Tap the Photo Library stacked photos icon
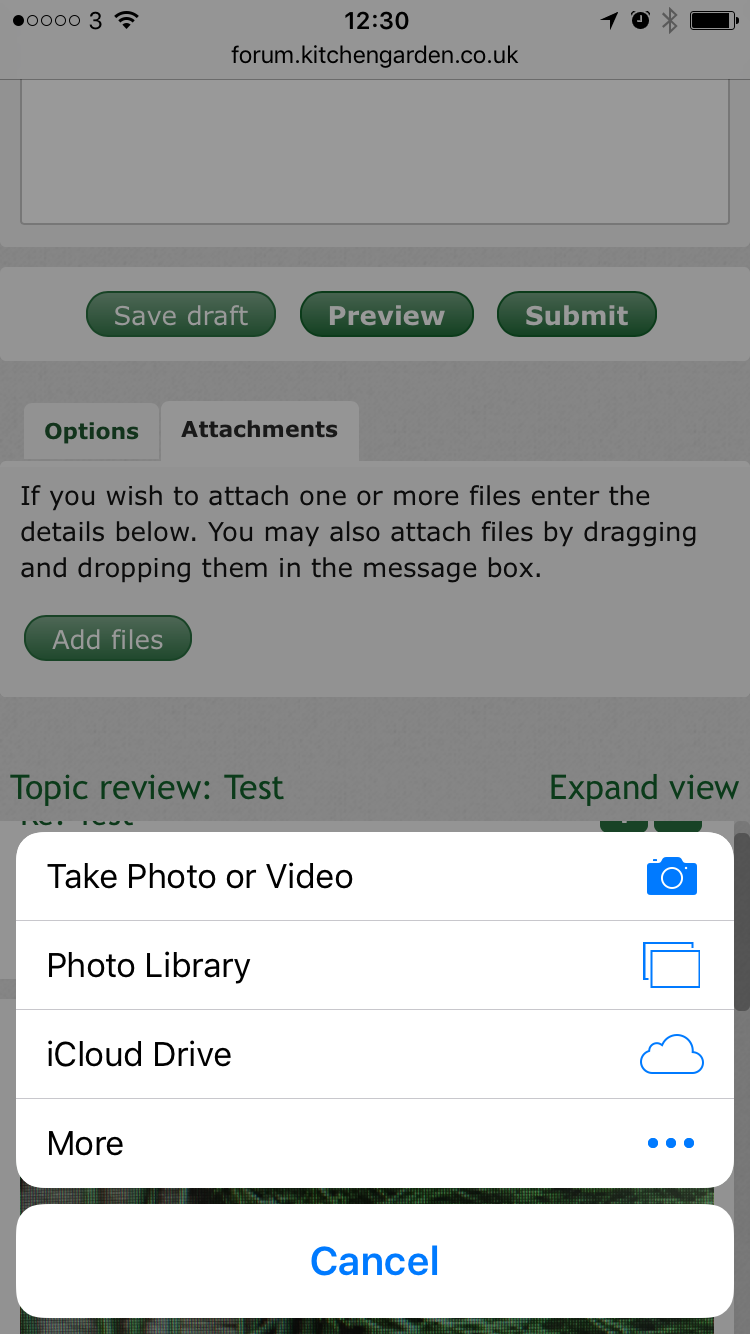The image size is (750, 1334). pos(671,964)
